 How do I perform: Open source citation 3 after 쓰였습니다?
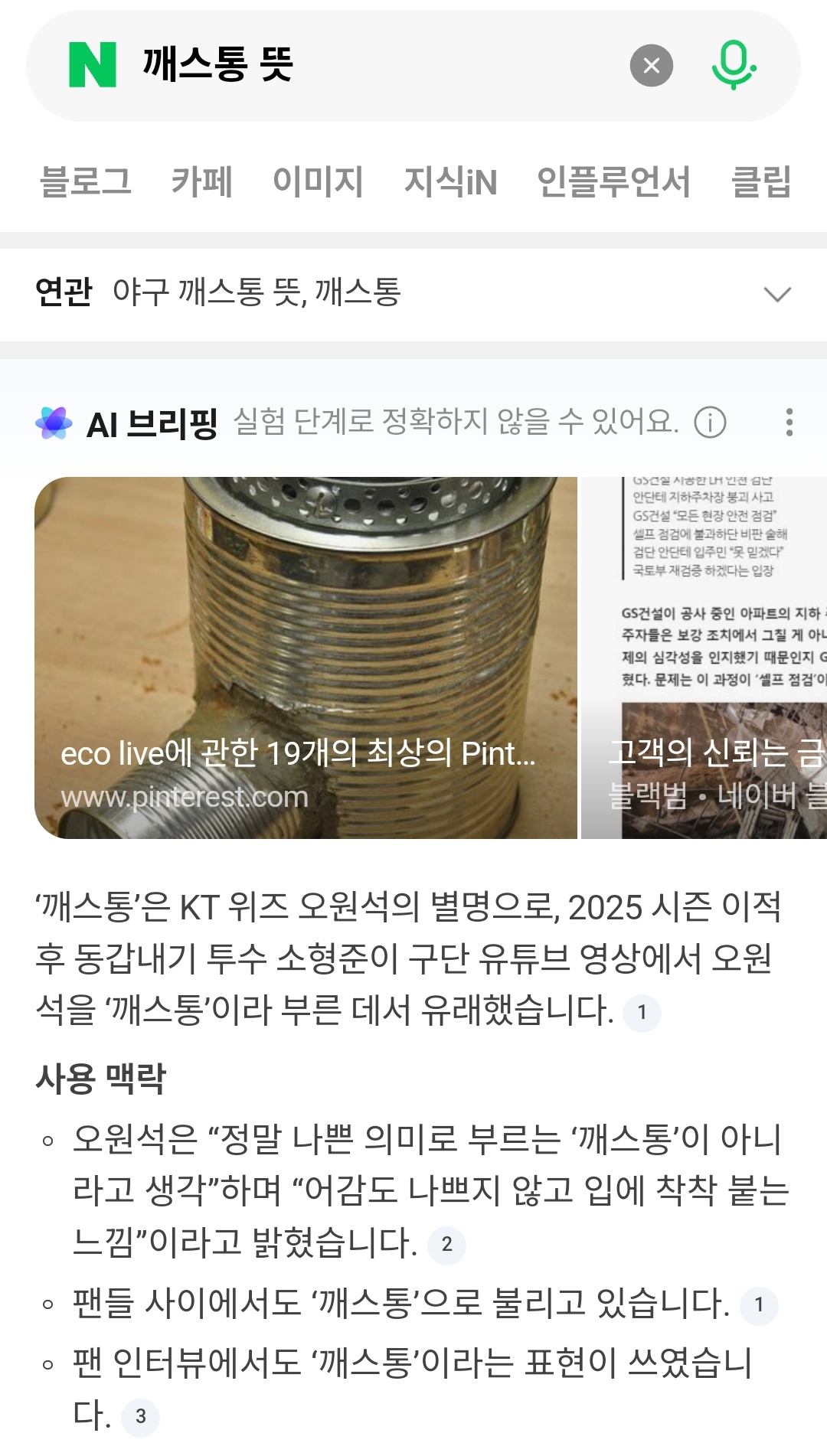coord(140,1416)
